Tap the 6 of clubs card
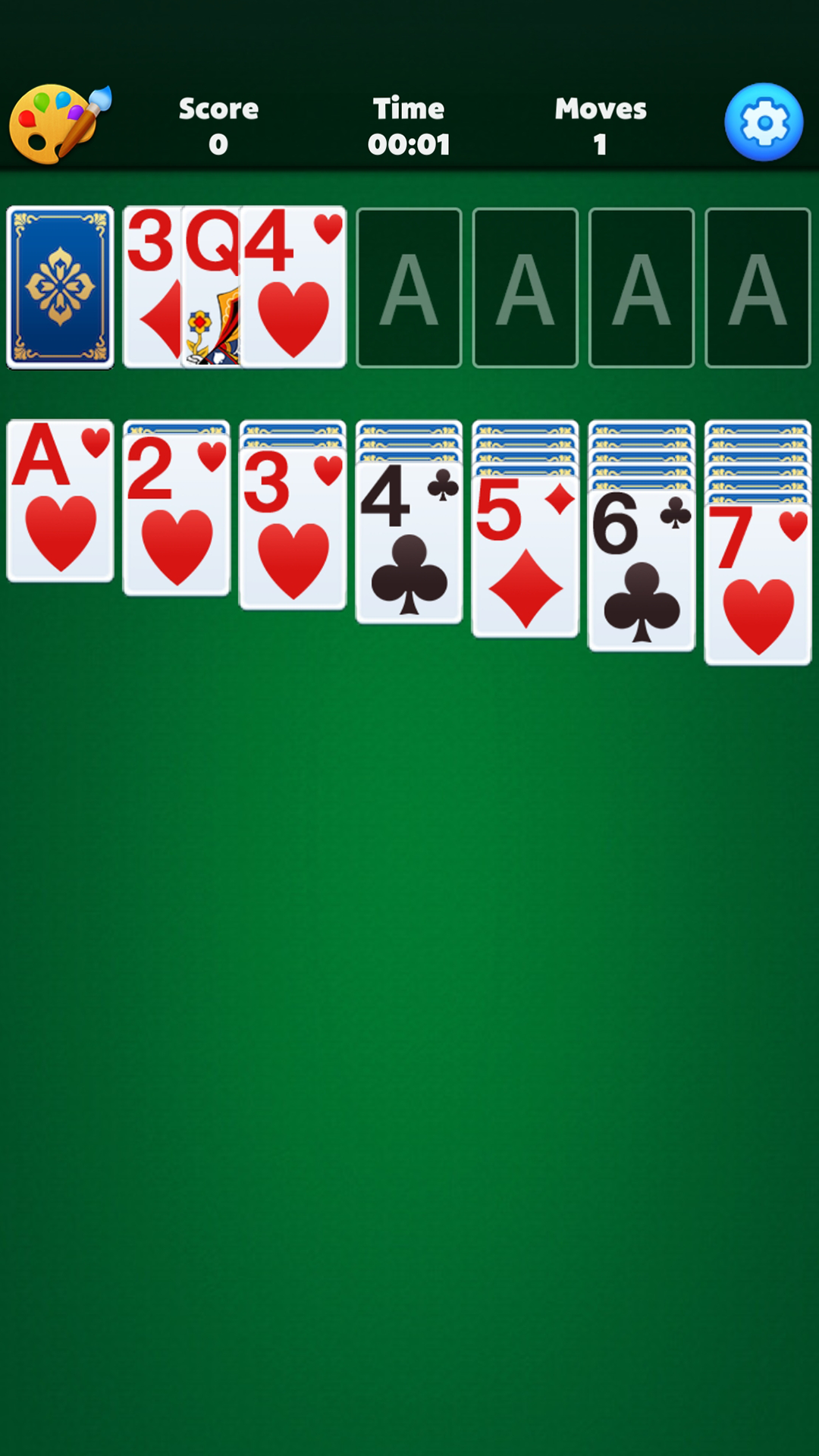 point(642,570)
